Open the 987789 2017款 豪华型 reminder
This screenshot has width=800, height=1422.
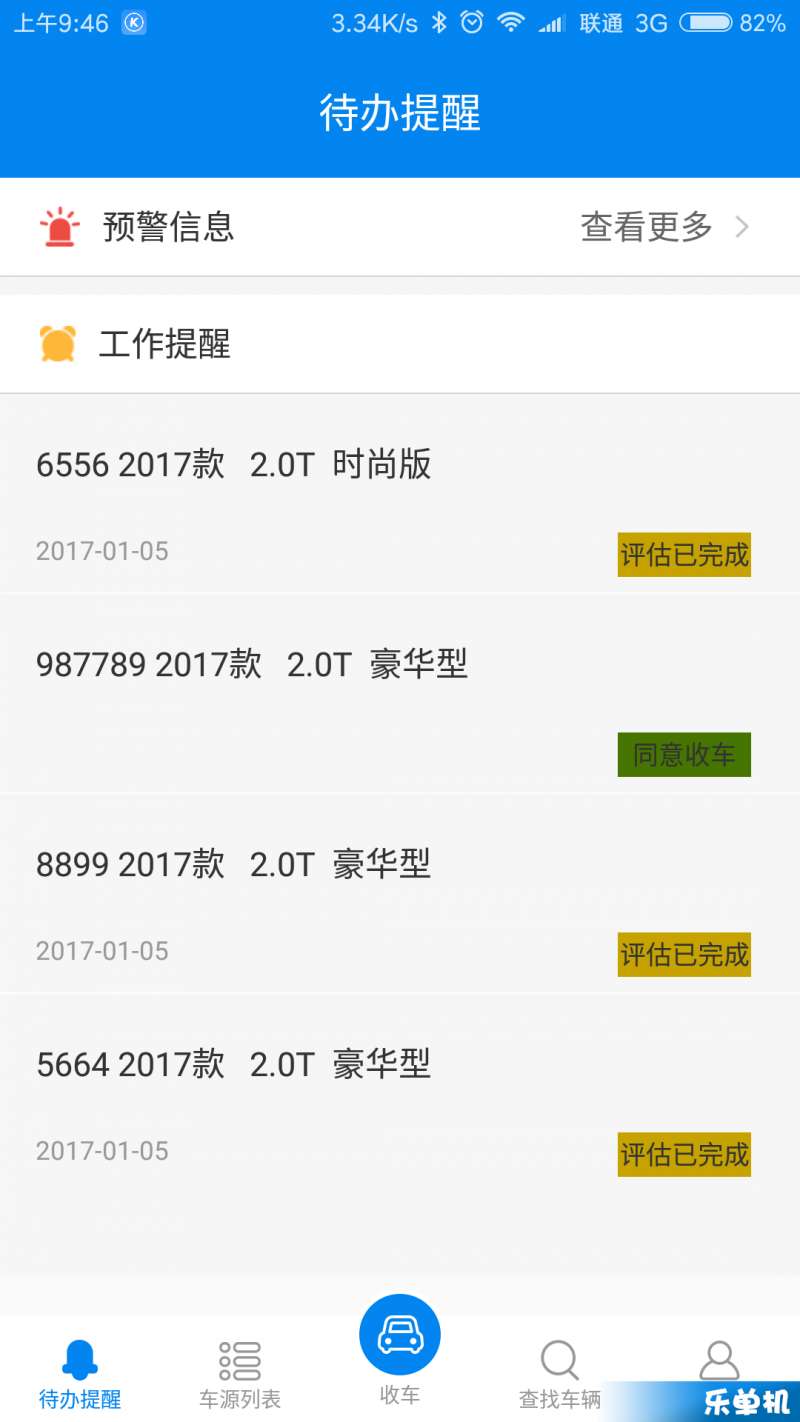coord(400,694)
